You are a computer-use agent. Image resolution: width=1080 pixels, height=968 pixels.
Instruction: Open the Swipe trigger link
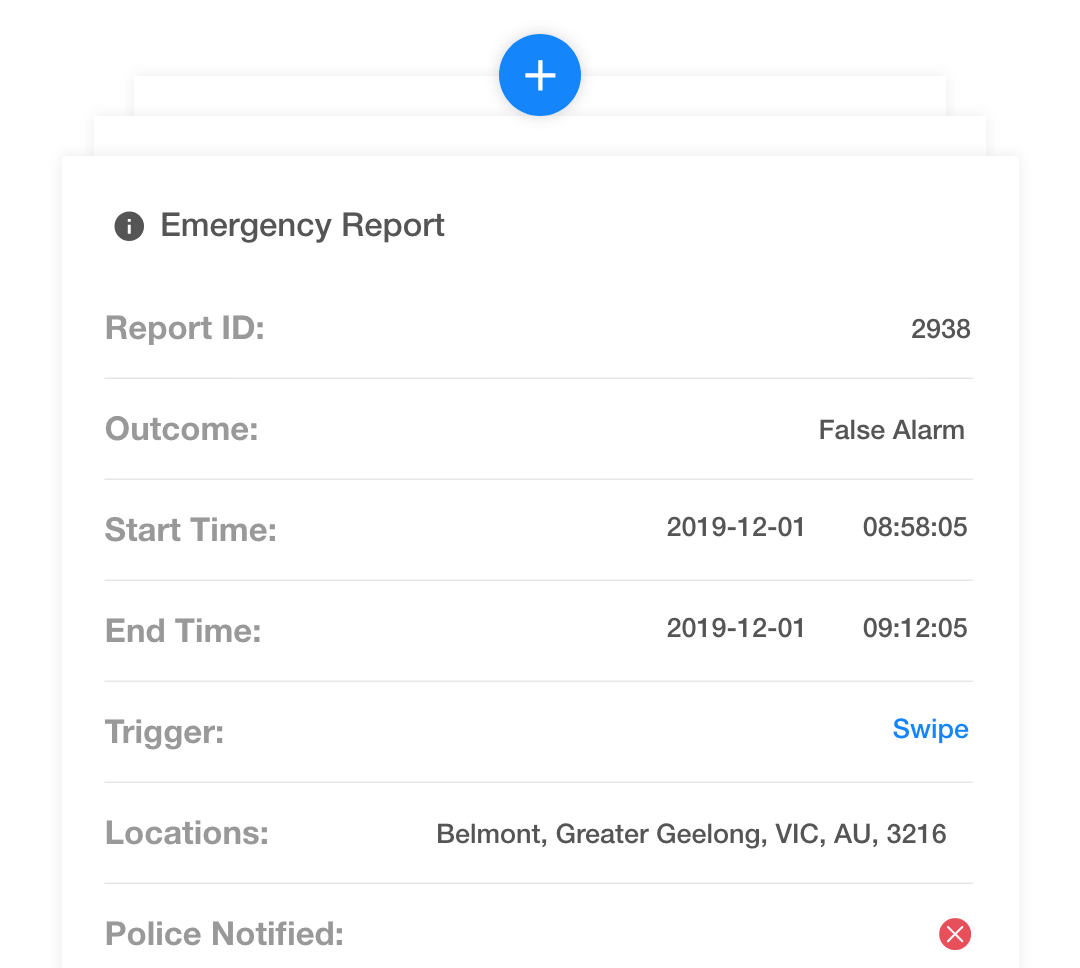[930, 729]
